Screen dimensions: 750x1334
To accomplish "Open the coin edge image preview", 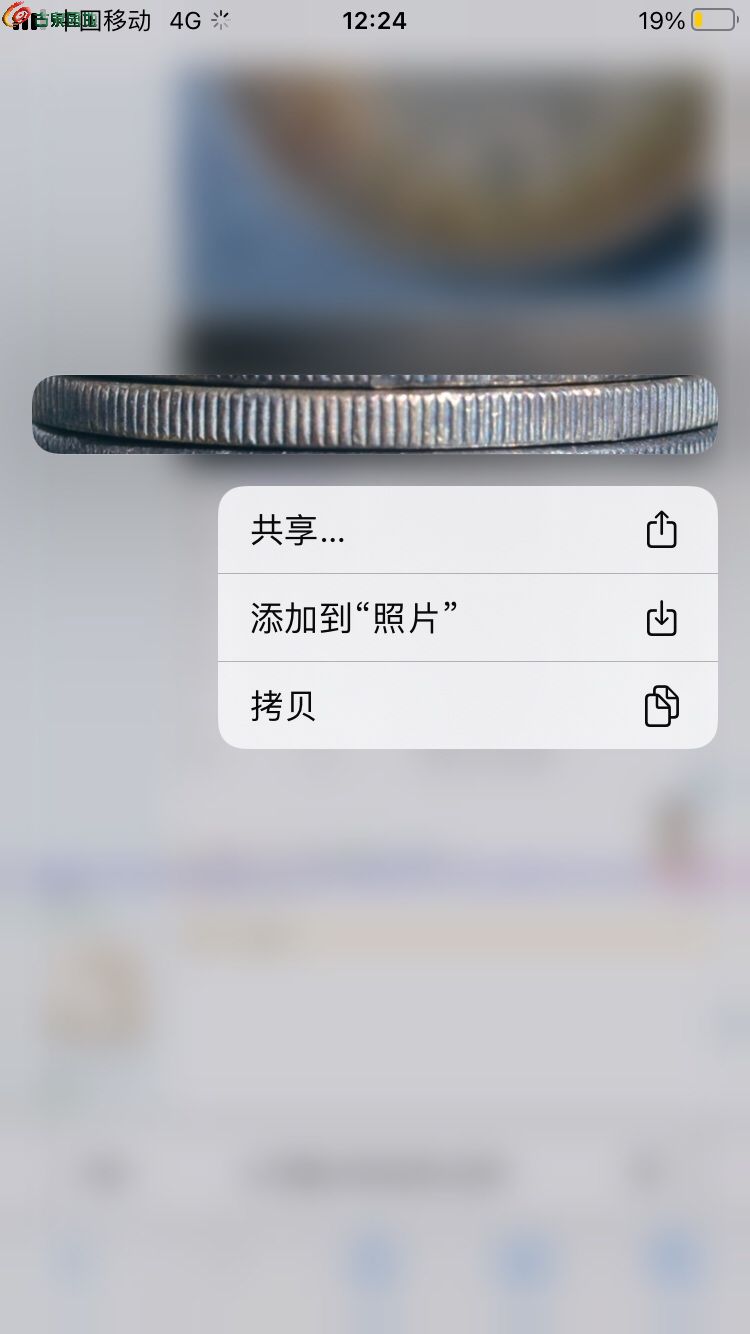I will [x=375, y=414].
